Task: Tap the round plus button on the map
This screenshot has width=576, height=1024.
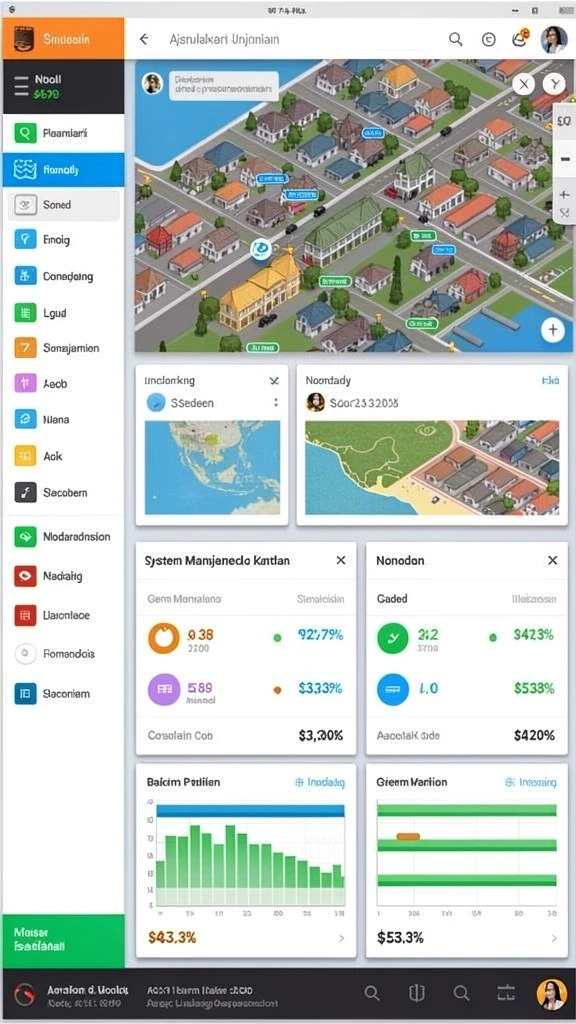Action: point(552,330)
